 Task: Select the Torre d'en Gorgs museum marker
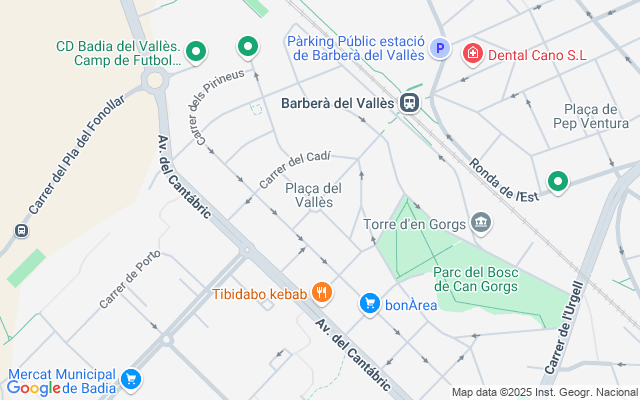481,223
